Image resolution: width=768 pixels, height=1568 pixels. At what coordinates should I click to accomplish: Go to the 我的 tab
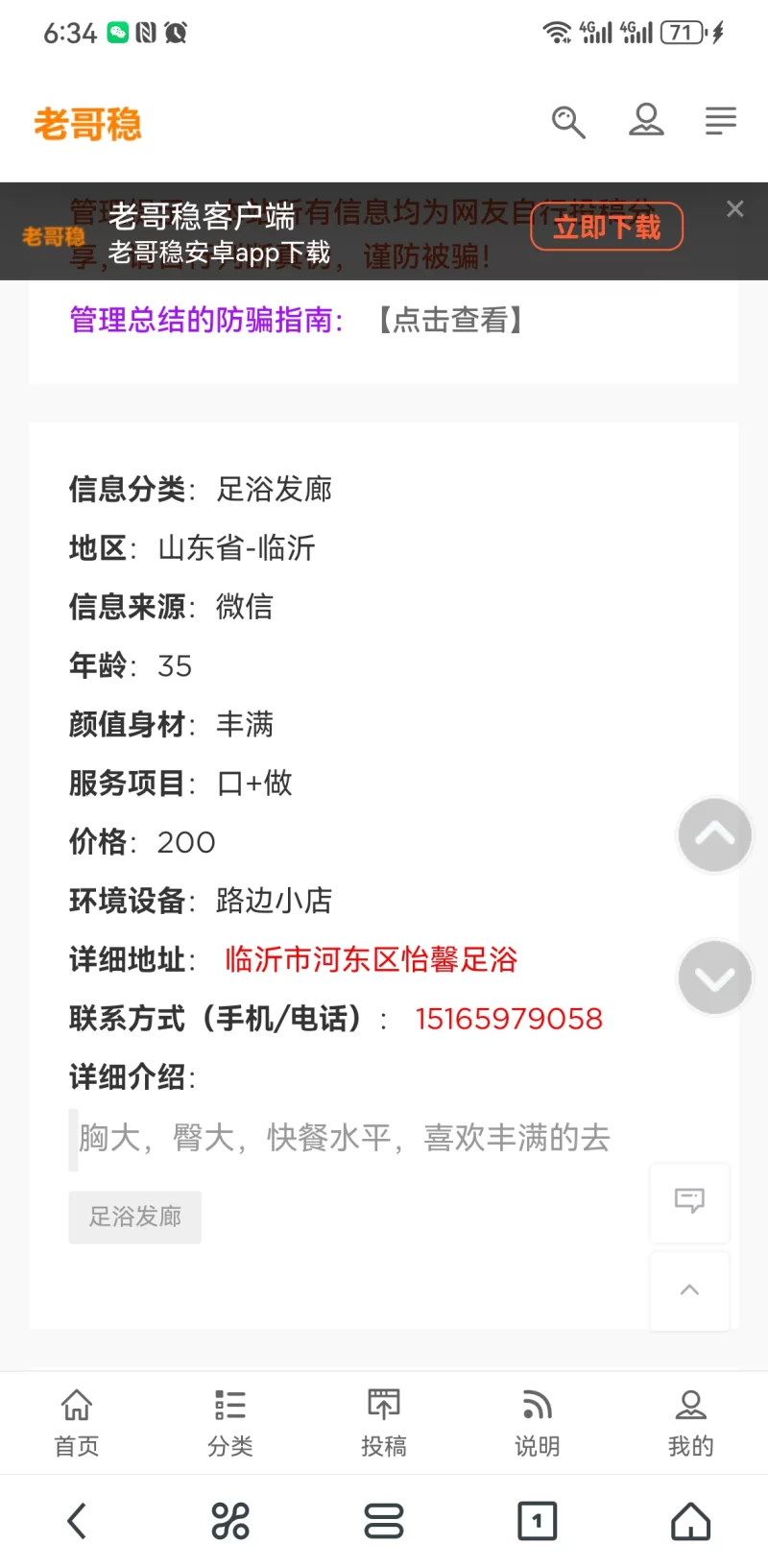691,1423
